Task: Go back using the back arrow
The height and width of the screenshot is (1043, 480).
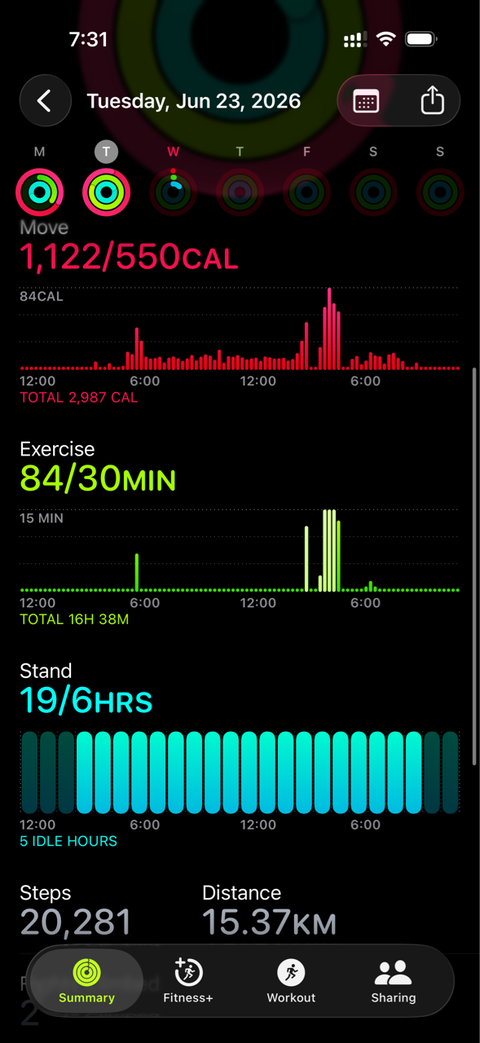Action: [45, 101]
